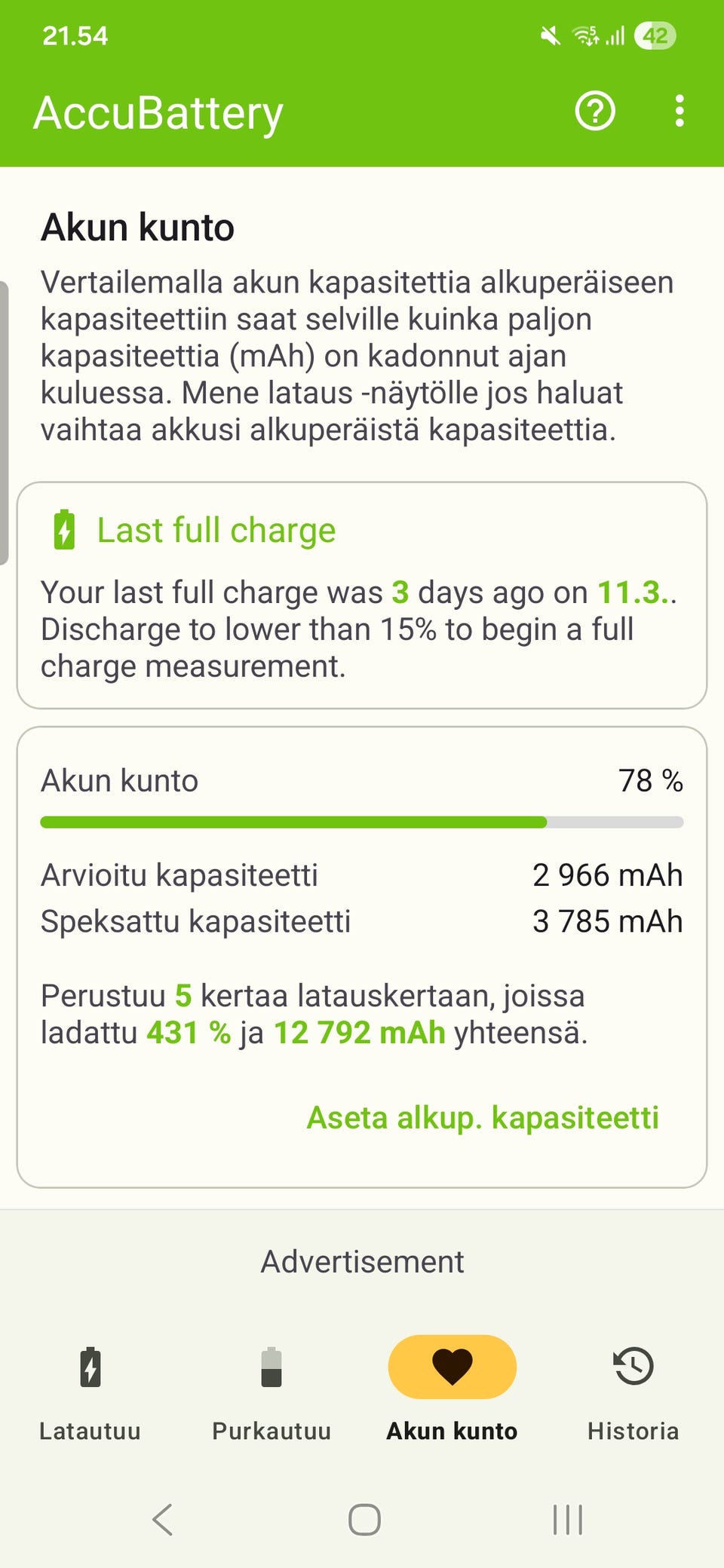Open the three-dot overflow menu
This screenshot has width=724, height=1568.
click(x=680, y=112)
